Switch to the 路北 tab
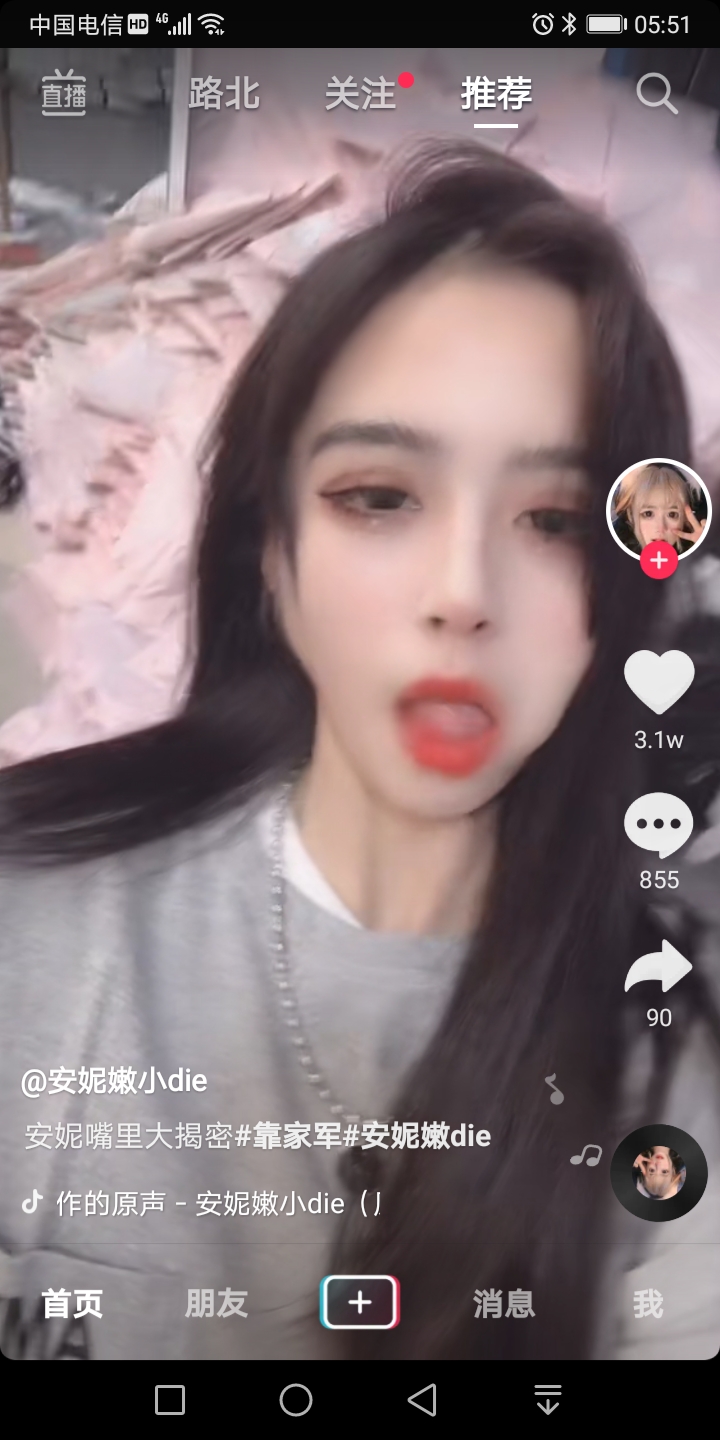The width and height of the screenshot is (720, 1440). coord(224,95)
